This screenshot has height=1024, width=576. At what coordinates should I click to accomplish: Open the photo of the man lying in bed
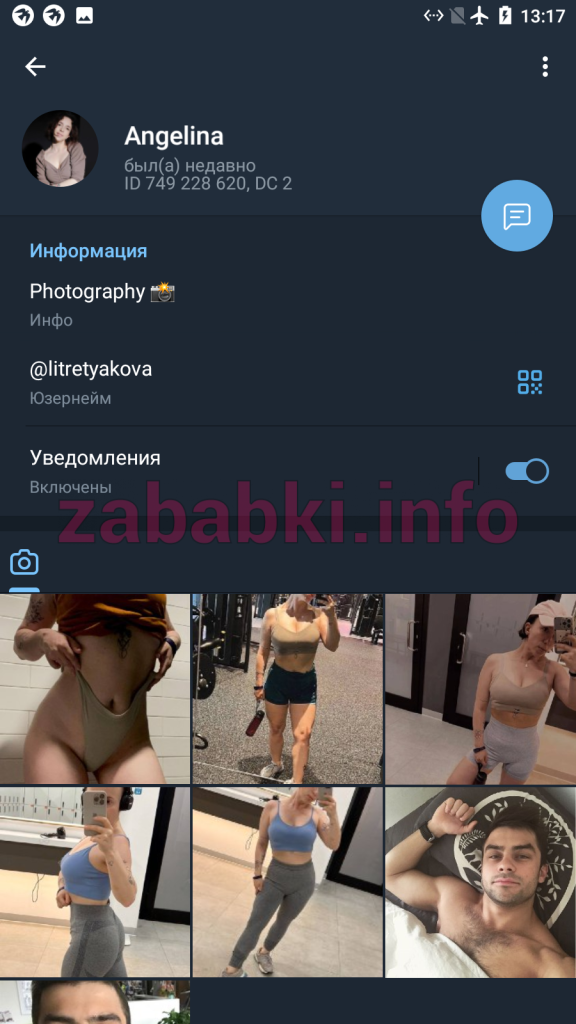click(x=481, y=882)
